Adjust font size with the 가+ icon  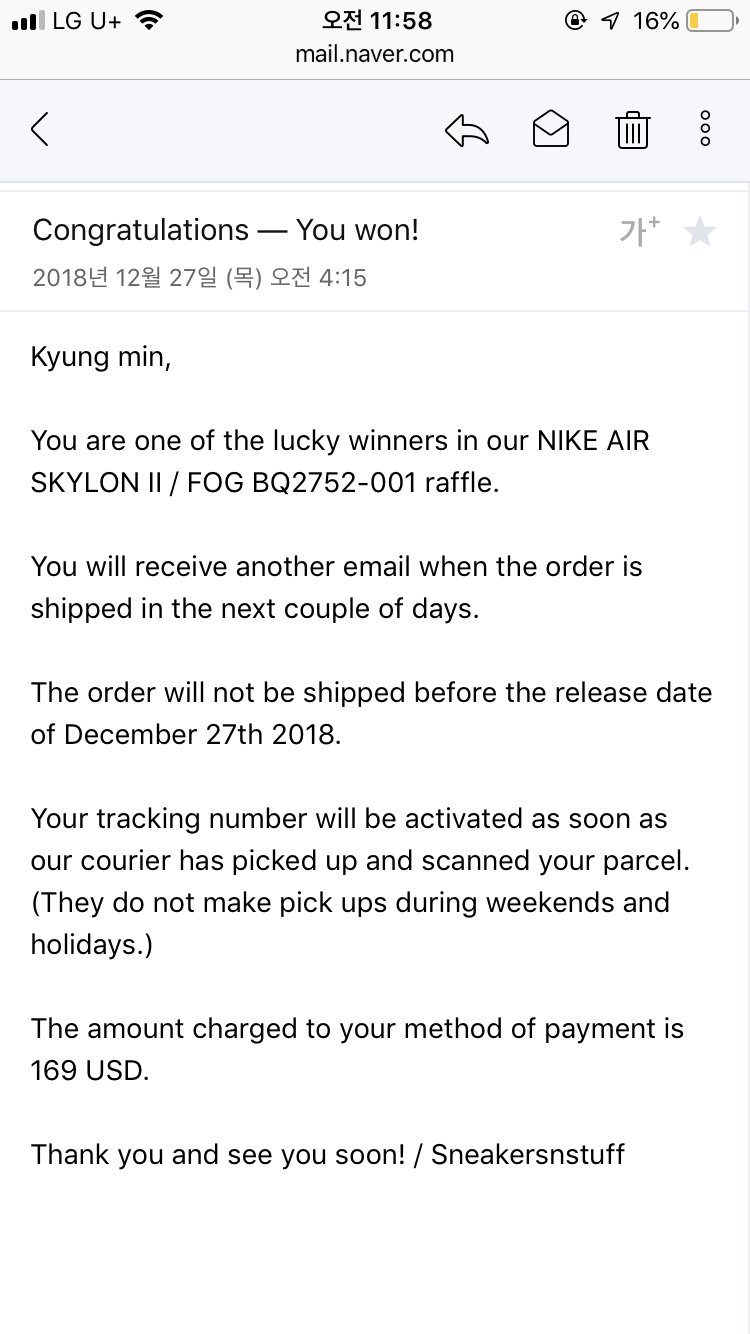click(639, 232)
